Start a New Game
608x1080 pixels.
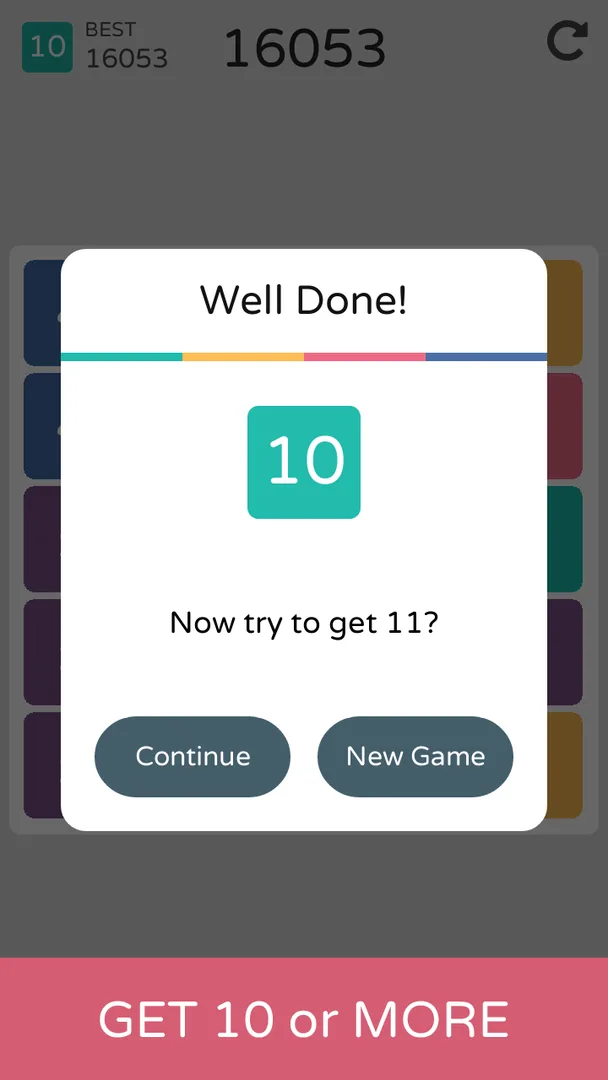pos(415,756)
